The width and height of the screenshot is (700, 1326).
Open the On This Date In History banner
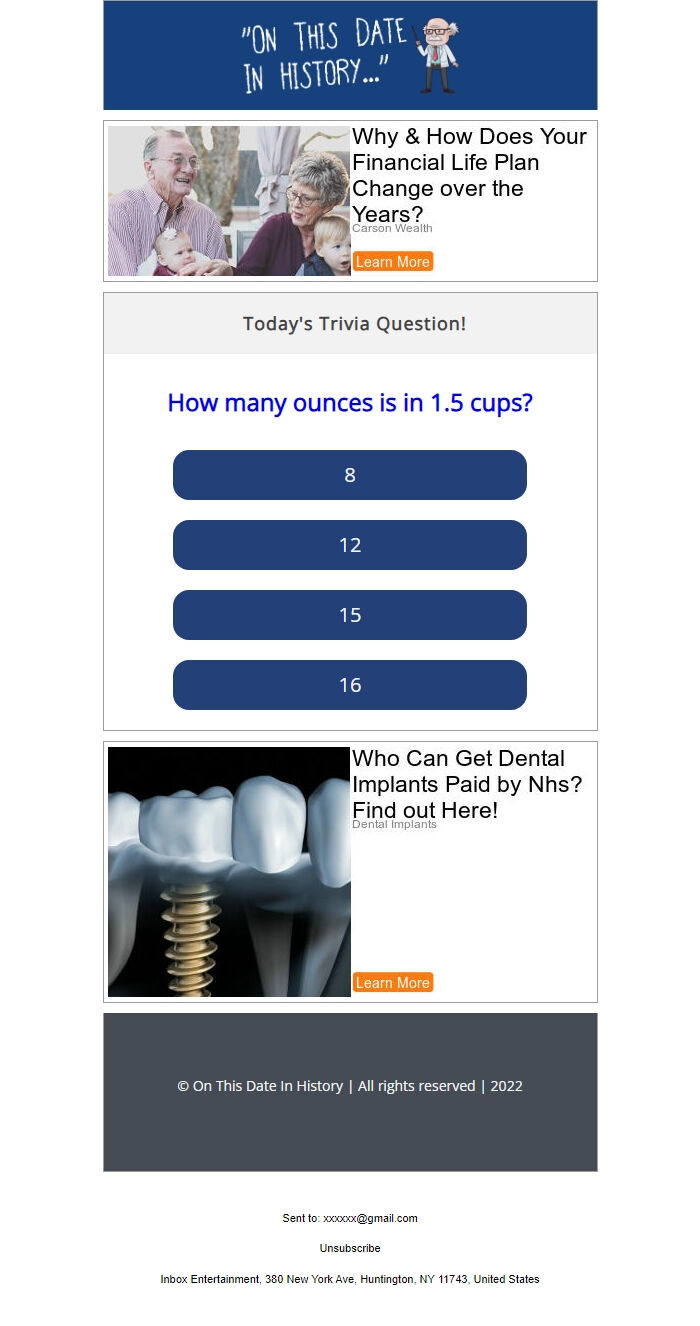(x=350, y=55)
